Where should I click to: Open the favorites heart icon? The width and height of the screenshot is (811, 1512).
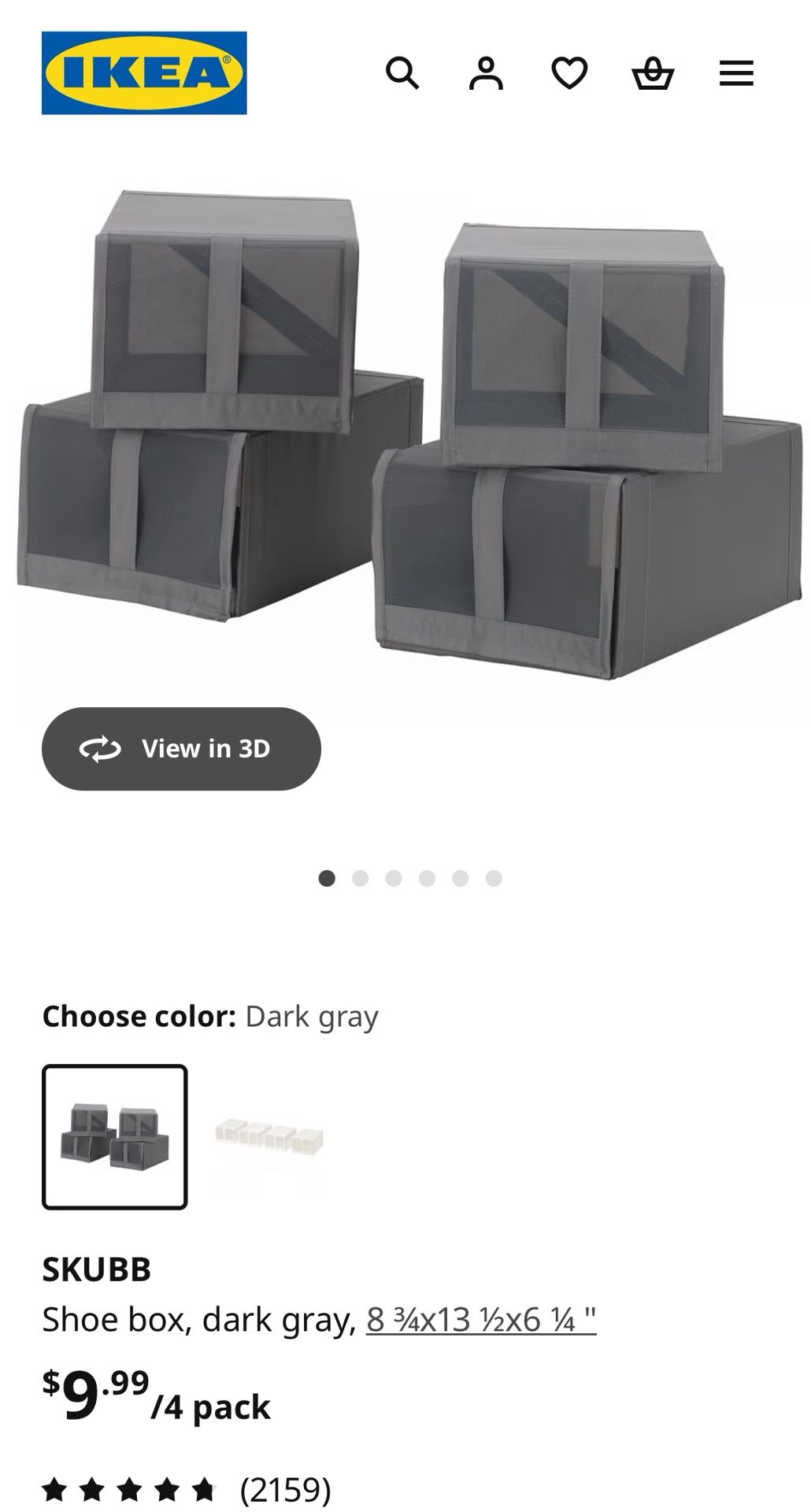pyautogui.click(x=569, y=73)
